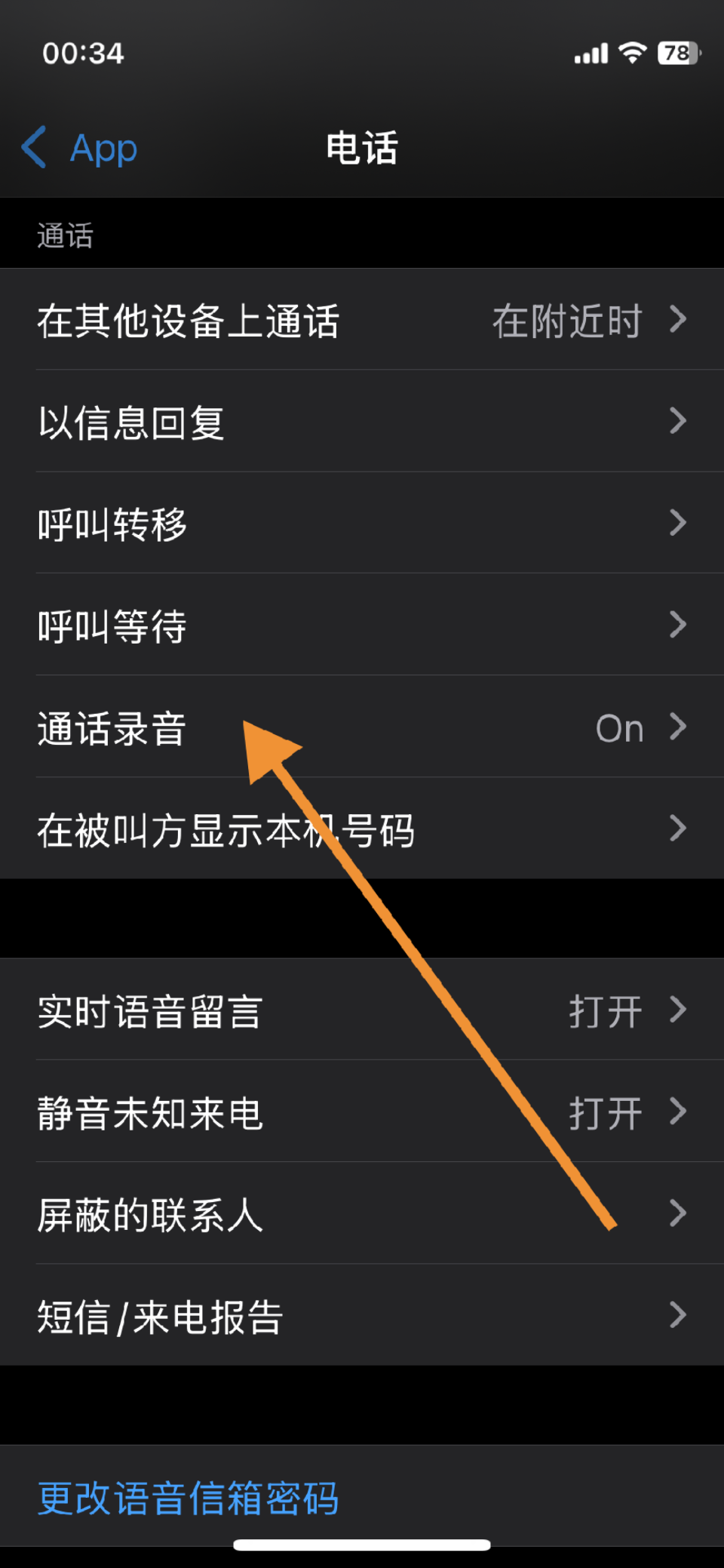Open 静音未知来电 settings
The width and height of the screenshot is (724, 1568).
[362, 1111]
